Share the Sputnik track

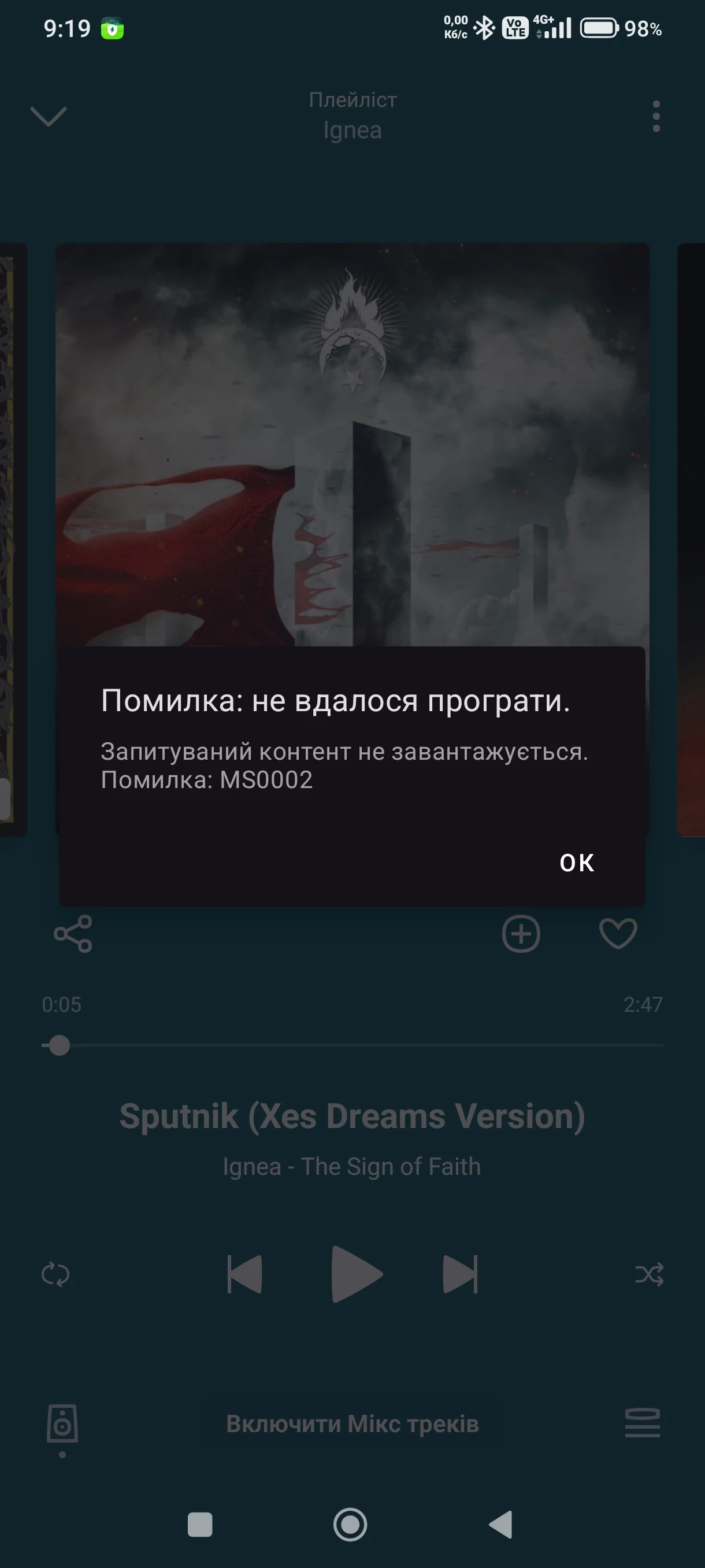73,933
